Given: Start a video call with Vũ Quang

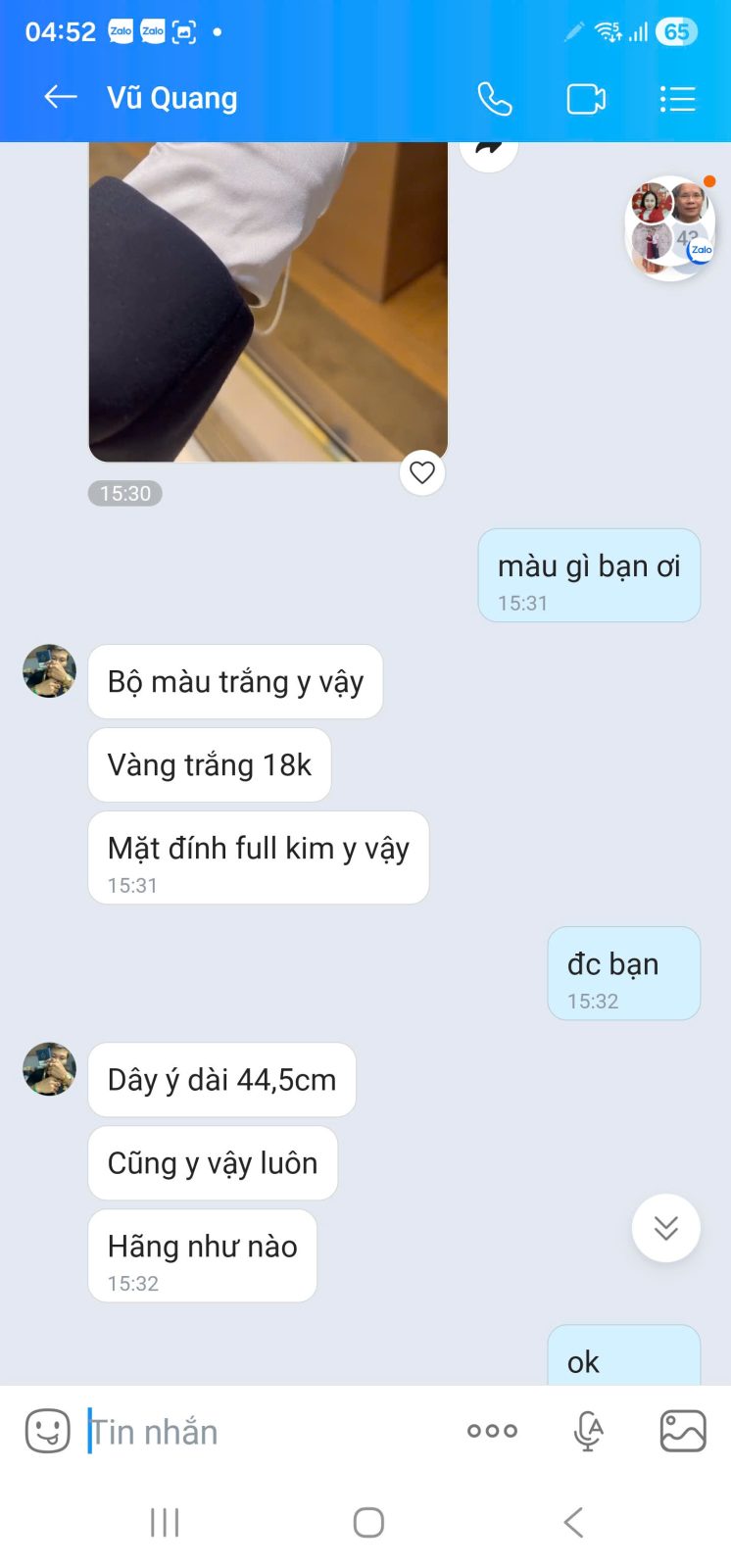Looking at the screenshot, I should point(586,99).
